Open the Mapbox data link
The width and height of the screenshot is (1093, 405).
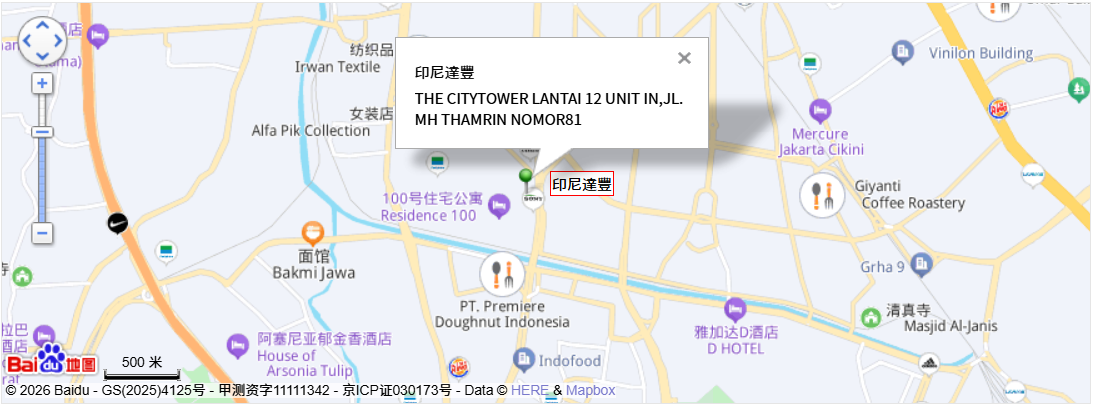[x=590, y=390]
